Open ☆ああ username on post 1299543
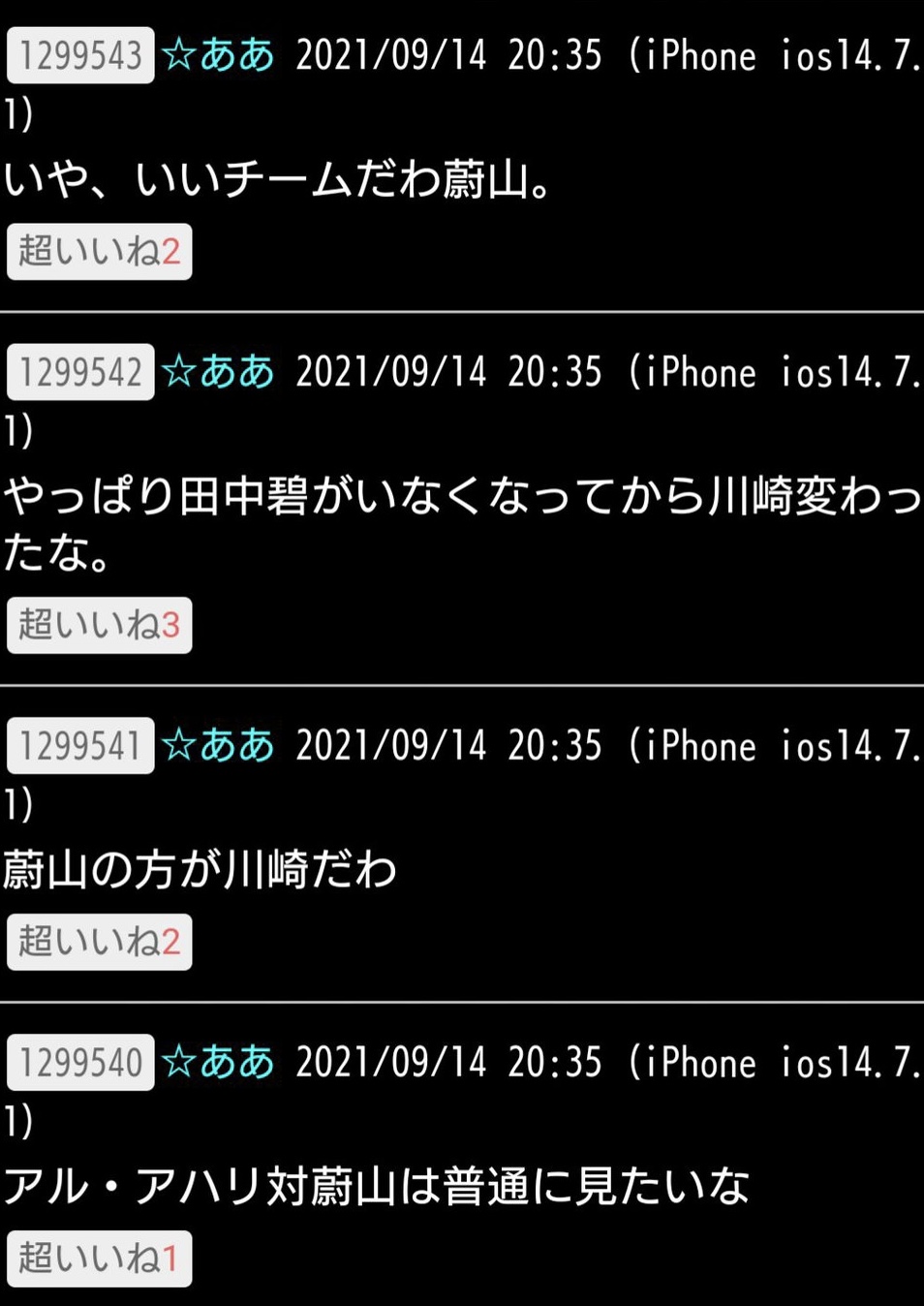Screen dimensions: 924x1306 [x=218, y=55]
